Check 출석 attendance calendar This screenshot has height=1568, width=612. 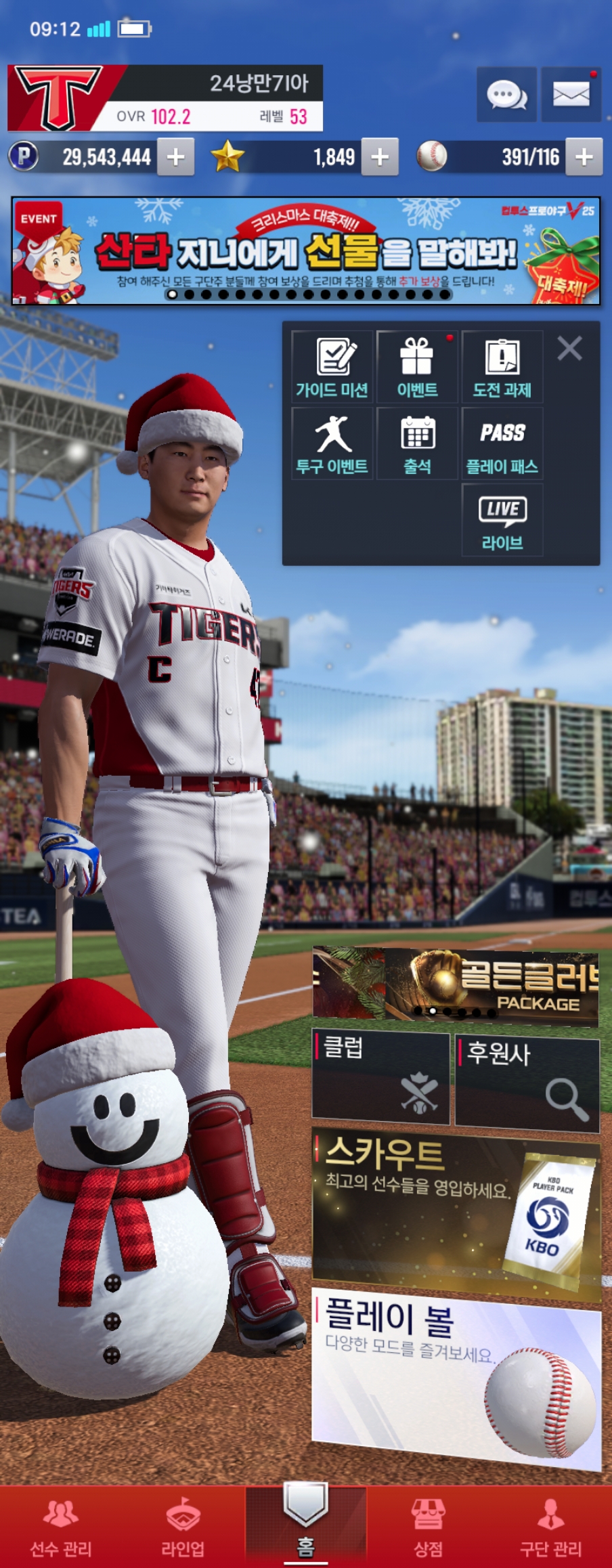[417, 443]
